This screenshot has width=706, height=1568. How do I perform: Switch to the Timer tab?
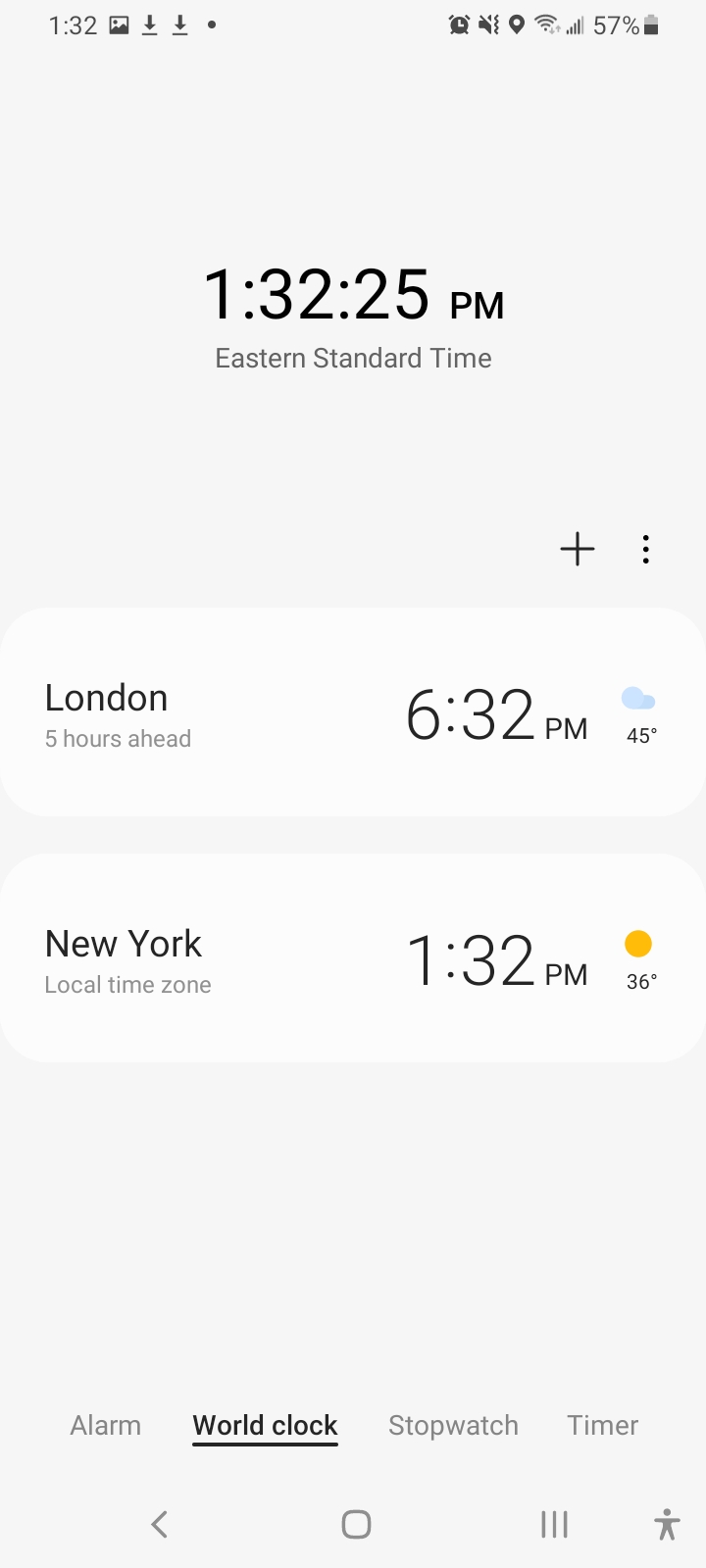[x=602, y=1425]
